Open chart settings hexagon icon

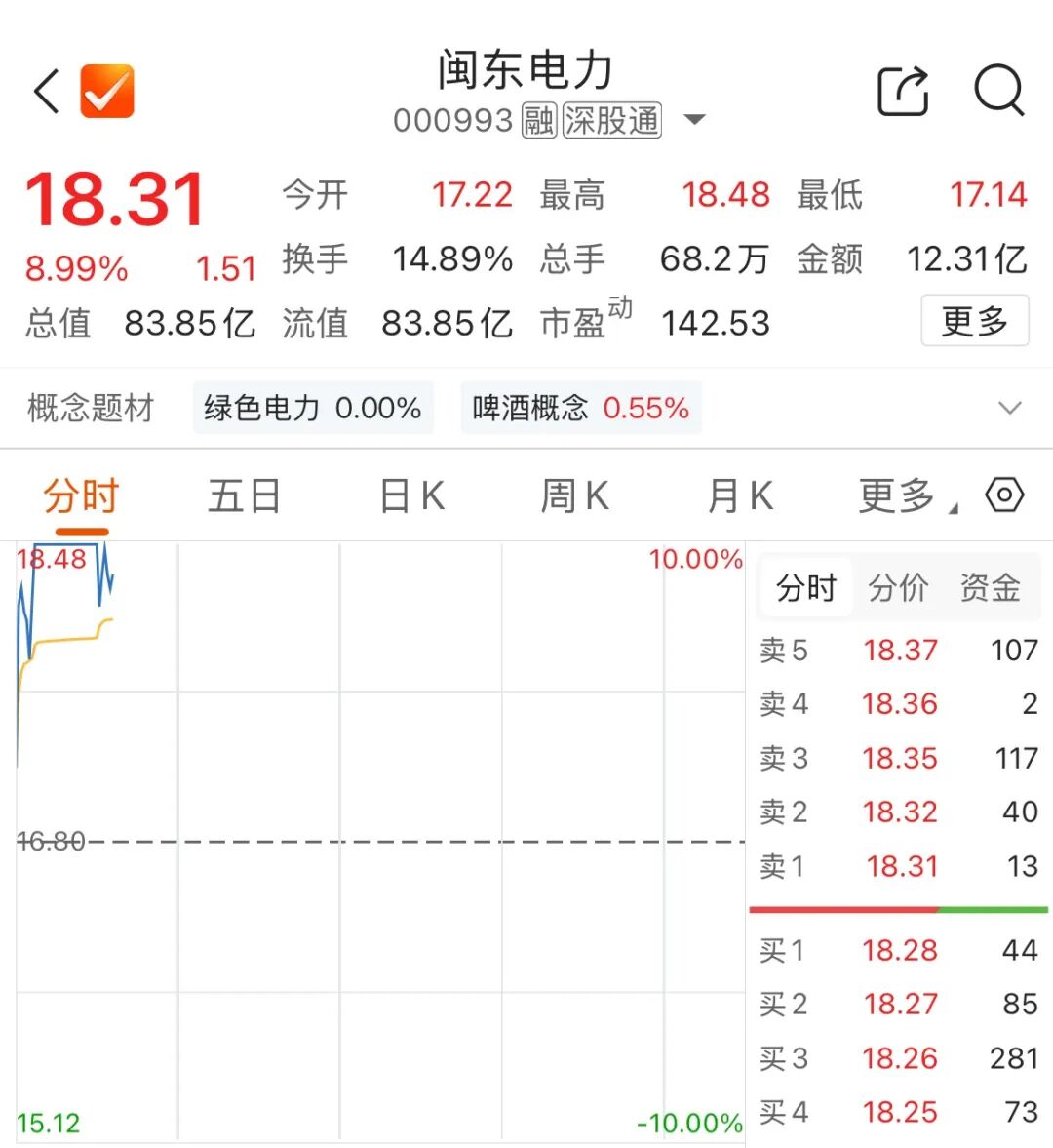(x=1004, y=495)
